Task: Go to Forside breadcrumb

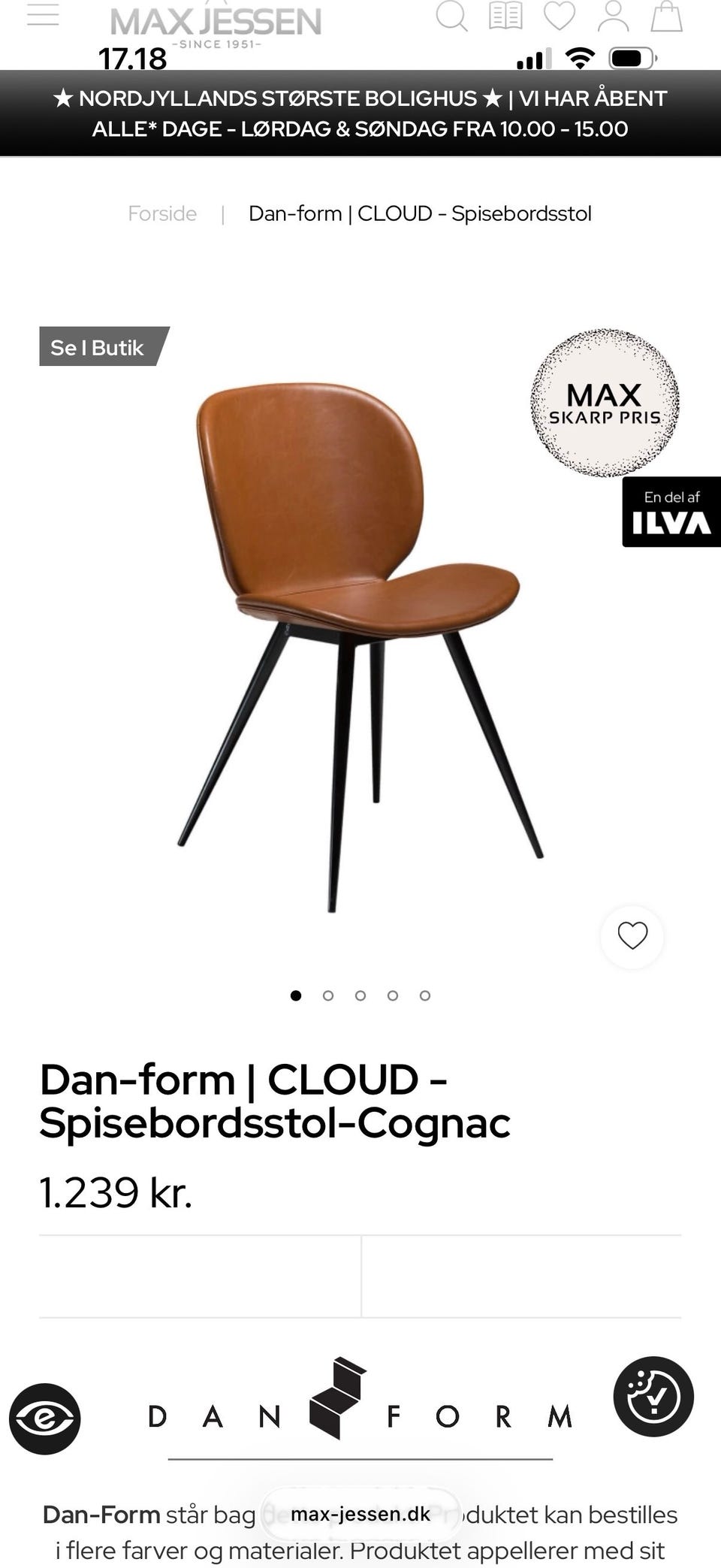Action: (162, 214)
